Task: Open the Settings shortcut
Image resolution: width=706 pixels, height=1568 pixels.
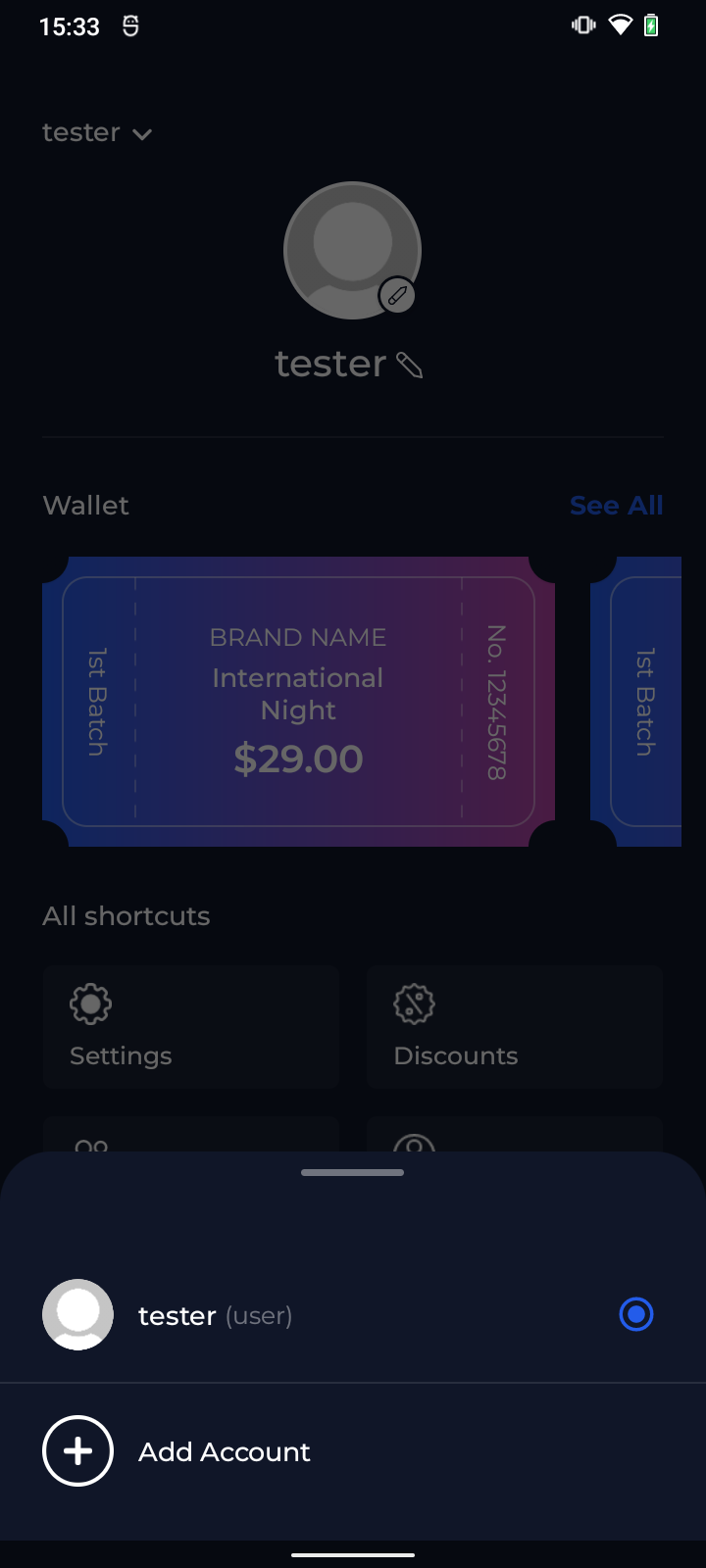Action: tap(191, 1027)
